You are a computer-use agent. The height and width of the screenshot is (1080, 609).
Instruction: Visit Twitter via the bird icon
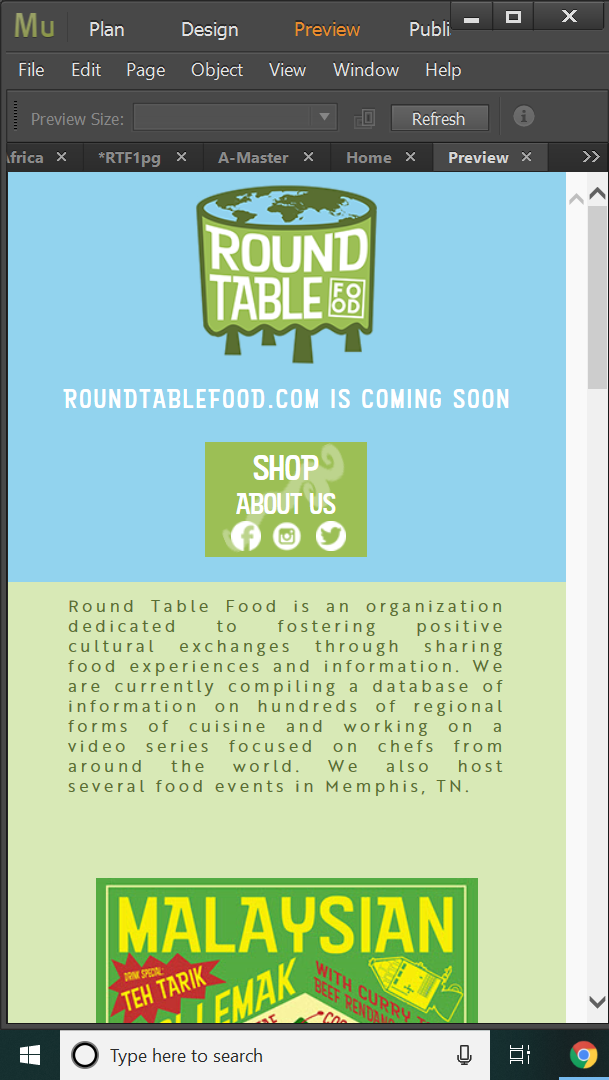331,537
